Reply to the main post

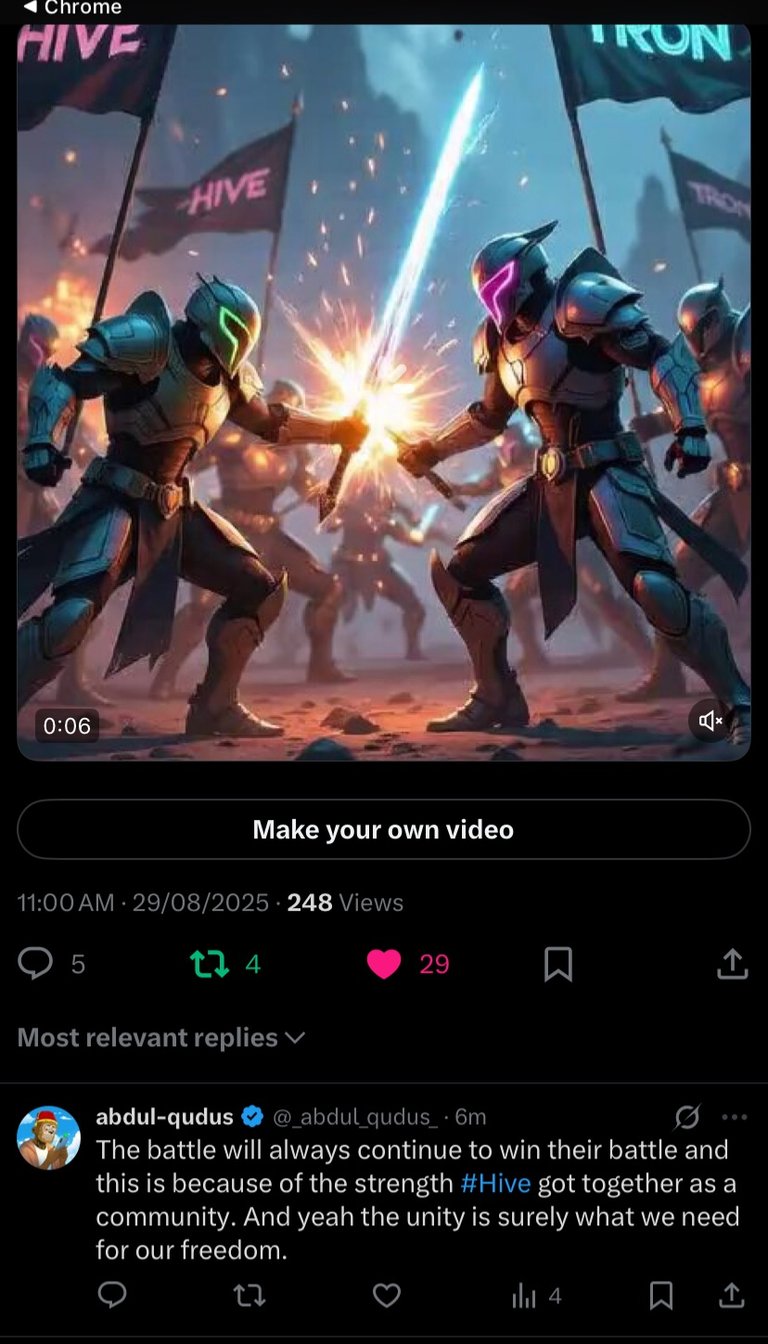[x=36, y=963]
